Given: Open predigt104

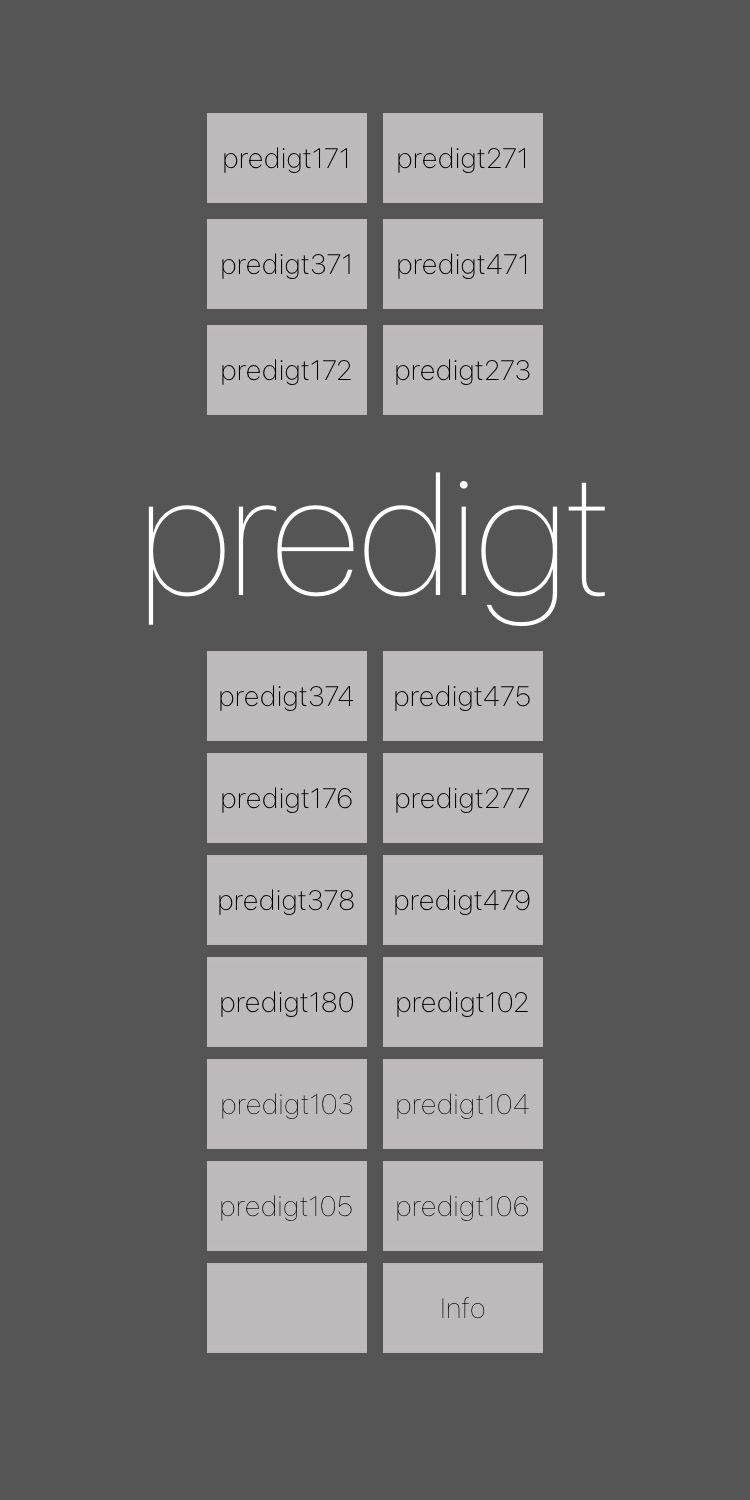Looking at the screenshot, I should pos(463,1104).
